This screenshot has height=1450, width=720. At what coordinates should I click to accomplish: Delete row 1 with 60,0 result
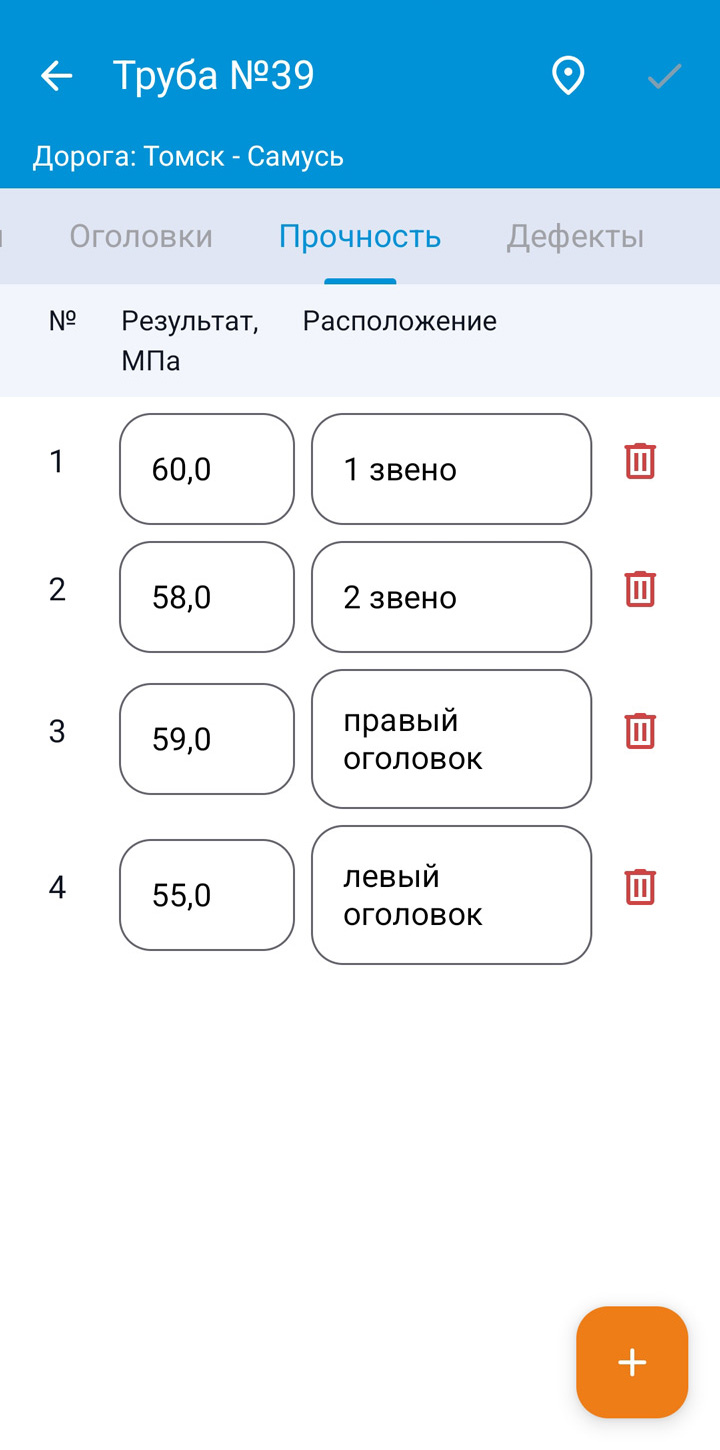pos(640,461)
